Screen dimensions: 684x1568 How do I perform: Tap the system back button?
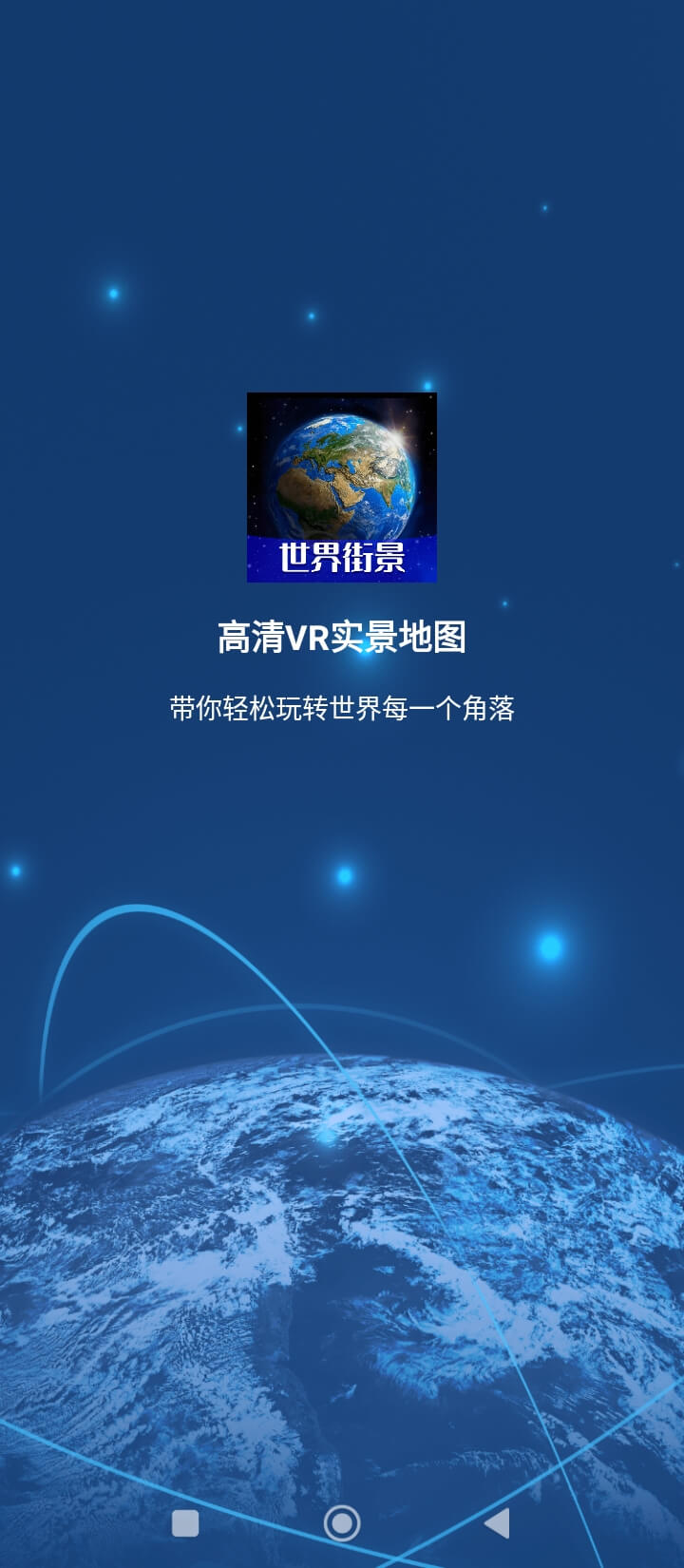(498, 1523)
